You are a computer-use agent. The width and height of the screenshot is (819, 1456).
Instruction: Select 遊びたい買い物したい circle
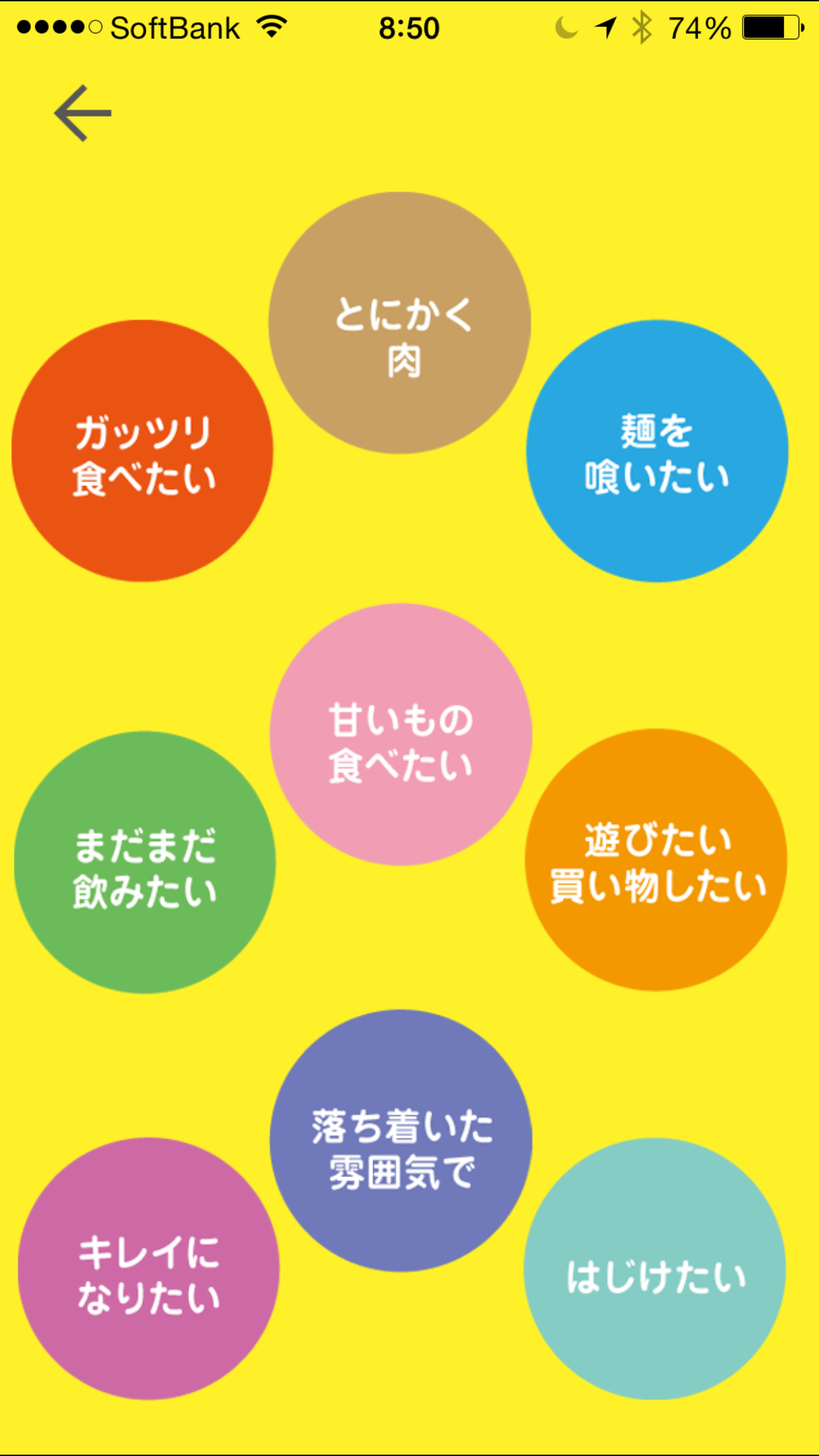[x=656, y=859]
